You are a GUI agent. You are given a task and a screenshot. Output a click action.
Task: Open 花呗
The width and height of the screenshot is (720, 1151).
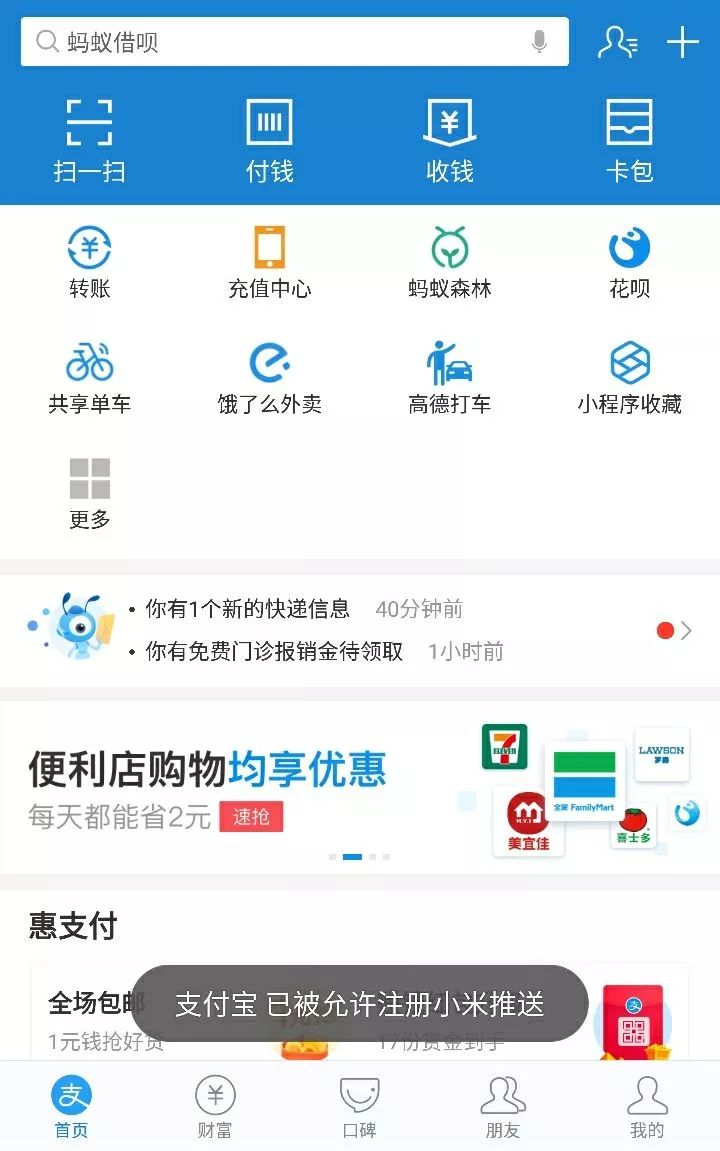(x=629, y=262)
